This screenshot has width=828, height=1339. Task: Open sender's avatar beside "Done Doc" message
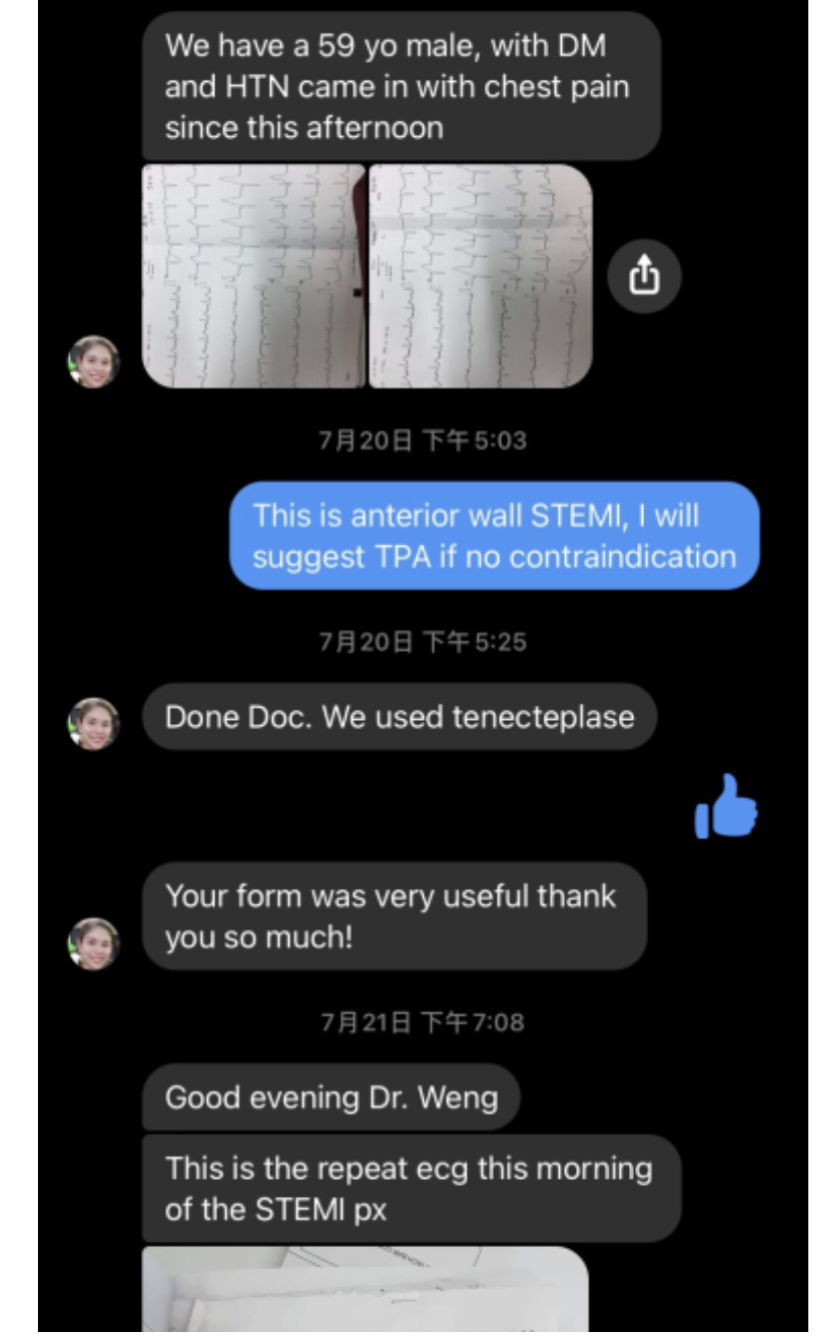[94, 724]
